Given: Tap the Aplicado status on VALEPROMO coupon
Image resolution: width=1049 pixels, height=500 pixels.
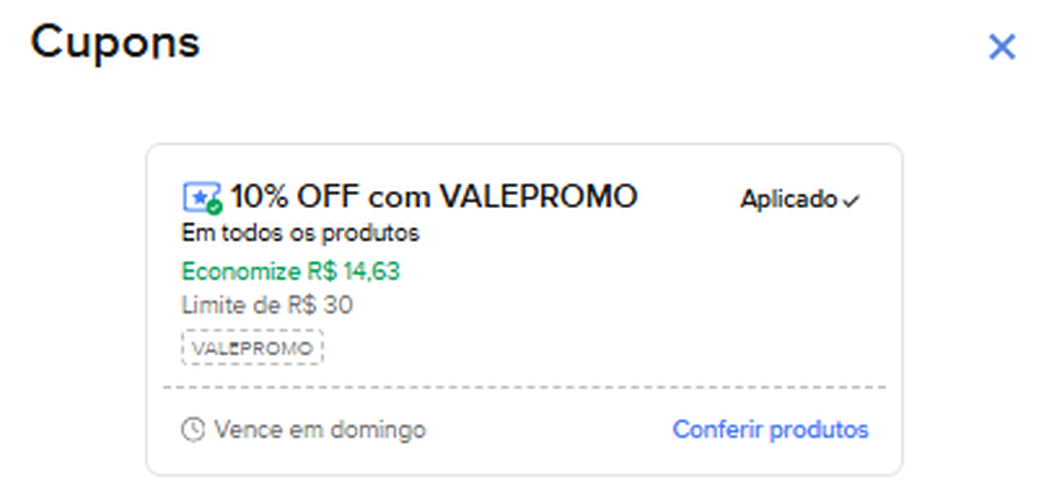Looking at the screenshot, I should [799, 200].
